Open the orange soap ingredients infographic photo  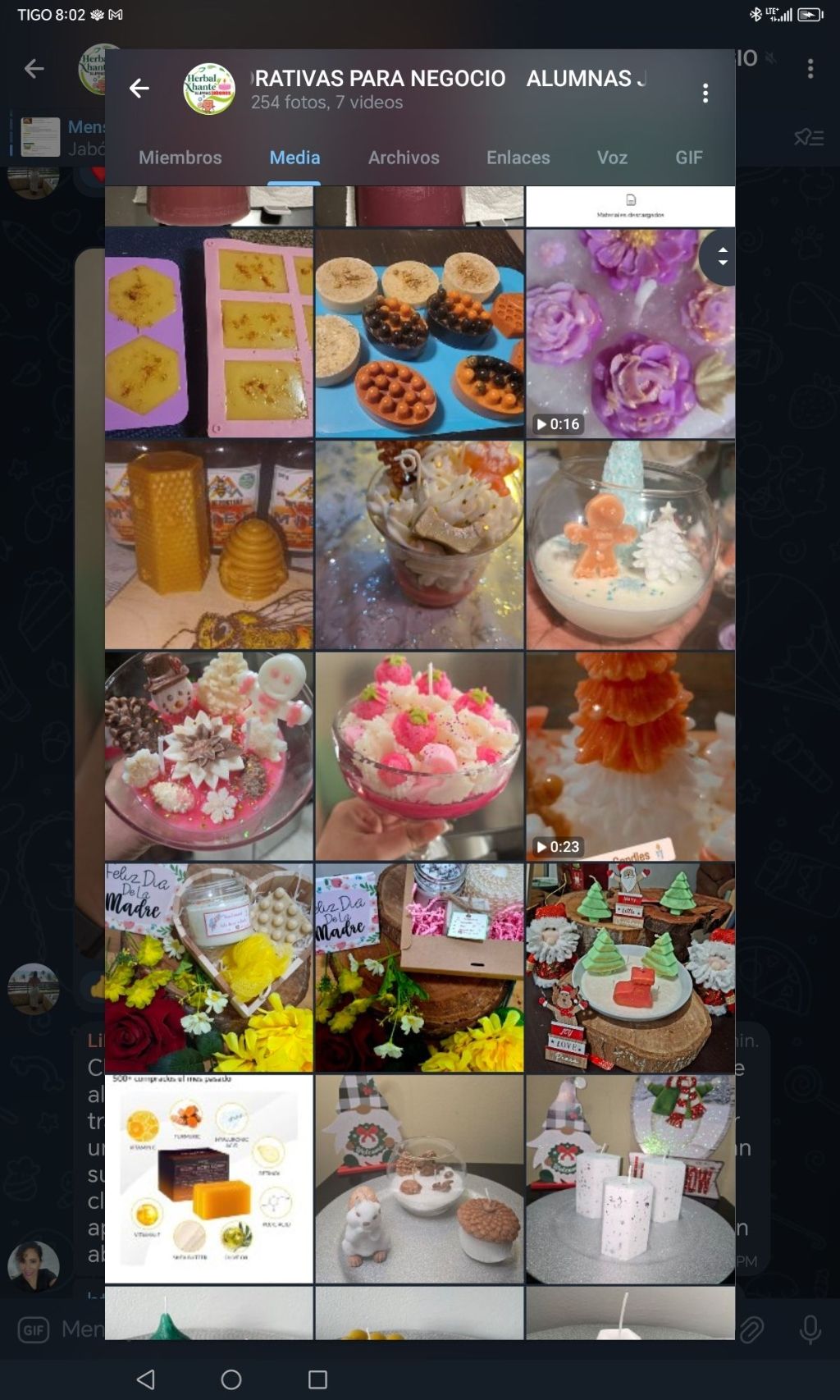(x=209, y=1178)
